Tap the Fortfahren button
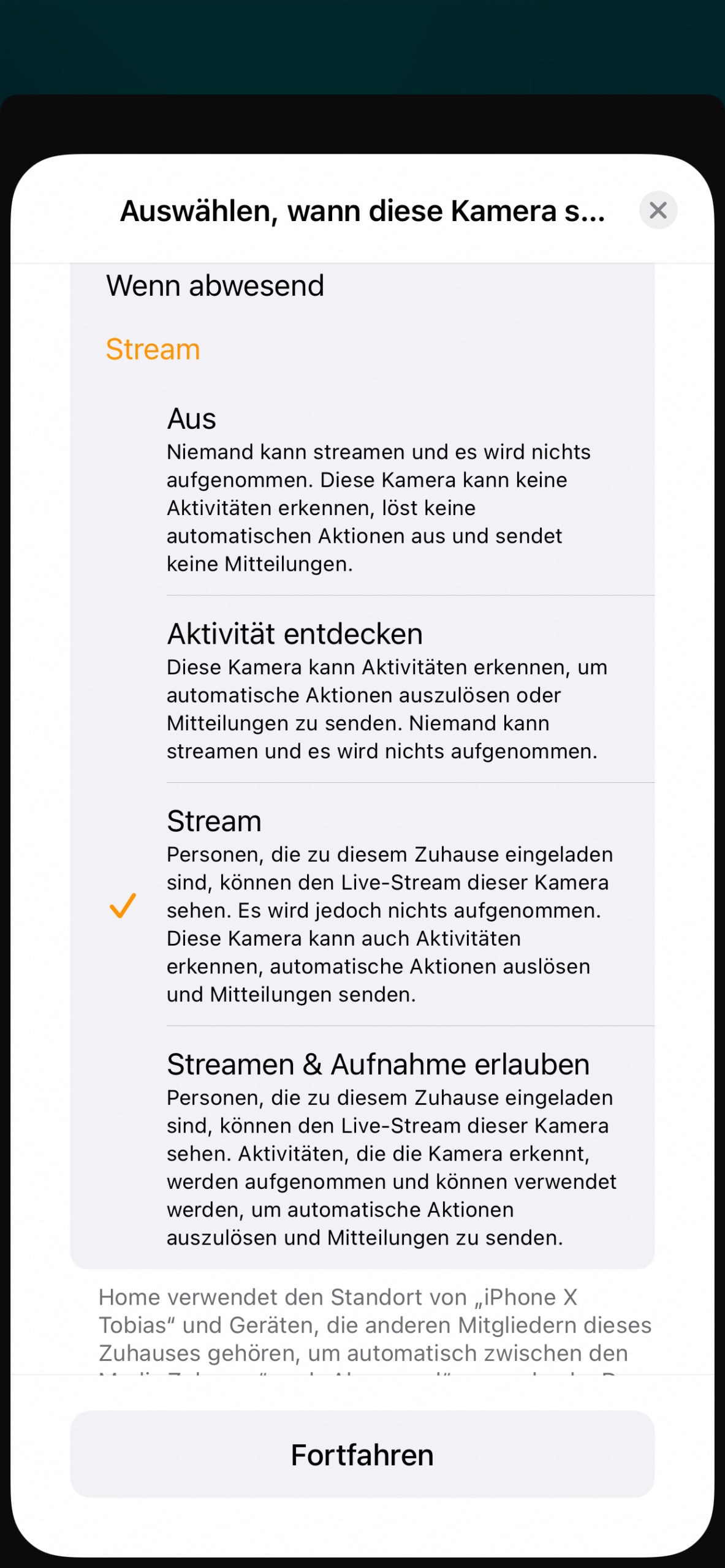Image resolution: width=725 pixels, height=1568 pixels. [x=362, y=1455]
